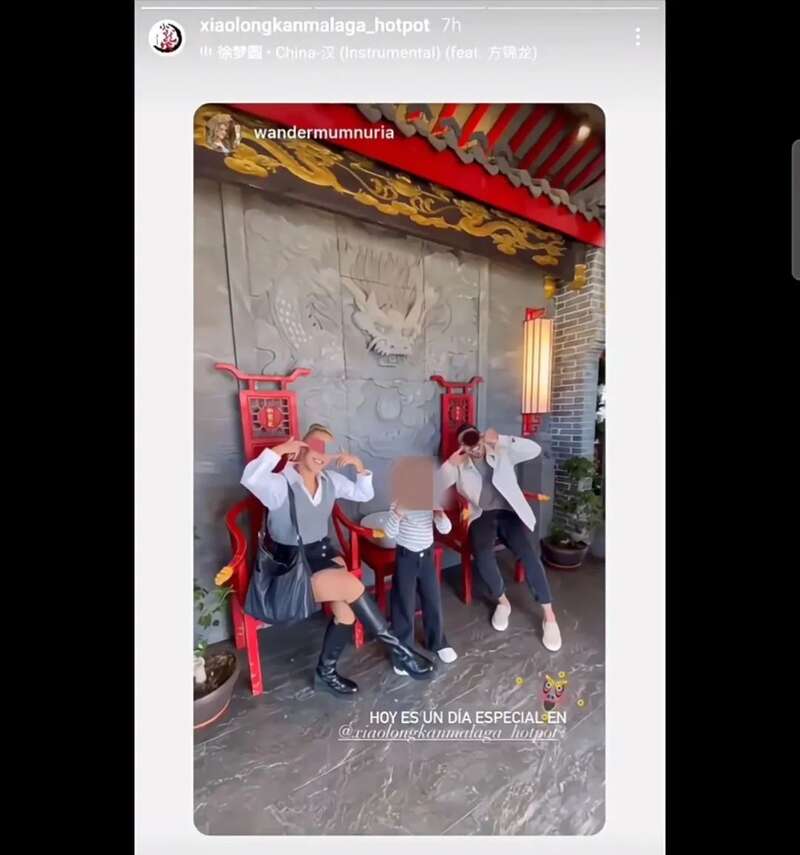Open xiaolongkanmalaga_hotpot profile avatar
This screenshot has width=800, height=855.
tap(167, 37)
